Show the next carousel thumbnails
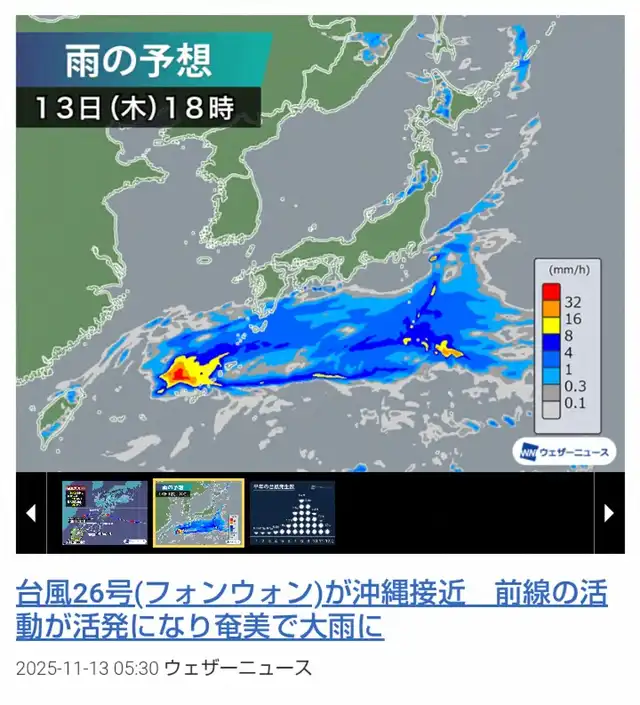Screen dimensions: 640x705 [x=609, y=513]
